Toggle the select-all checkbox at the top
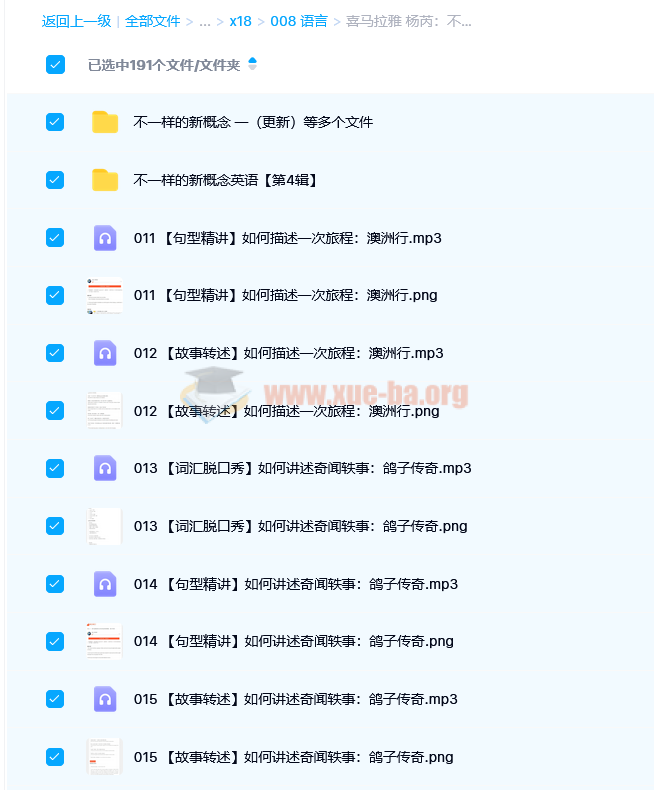654x790 pixels. tap(55, 65)
